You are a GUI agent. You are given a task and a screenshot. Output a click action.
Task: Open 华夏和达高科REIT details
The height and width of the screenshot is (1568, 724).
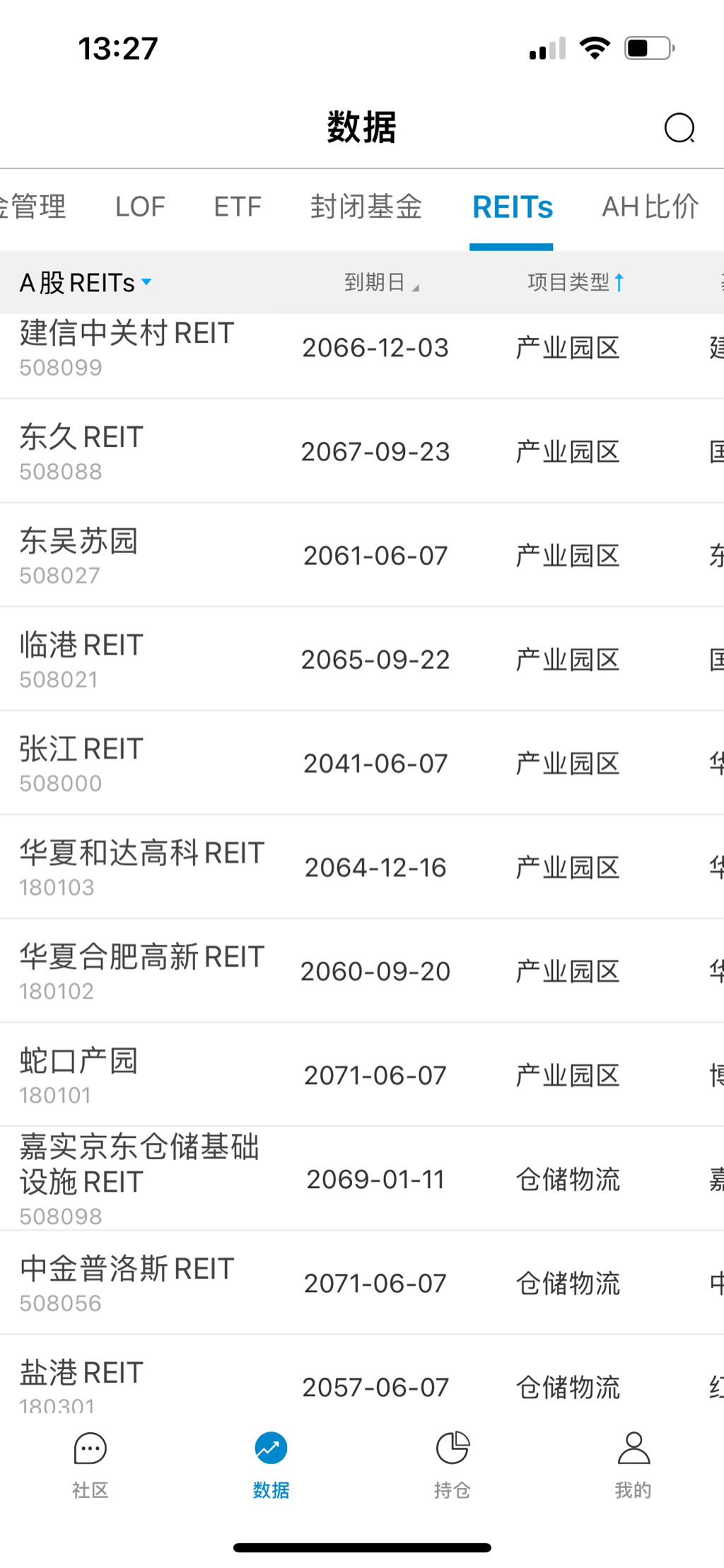142,866
